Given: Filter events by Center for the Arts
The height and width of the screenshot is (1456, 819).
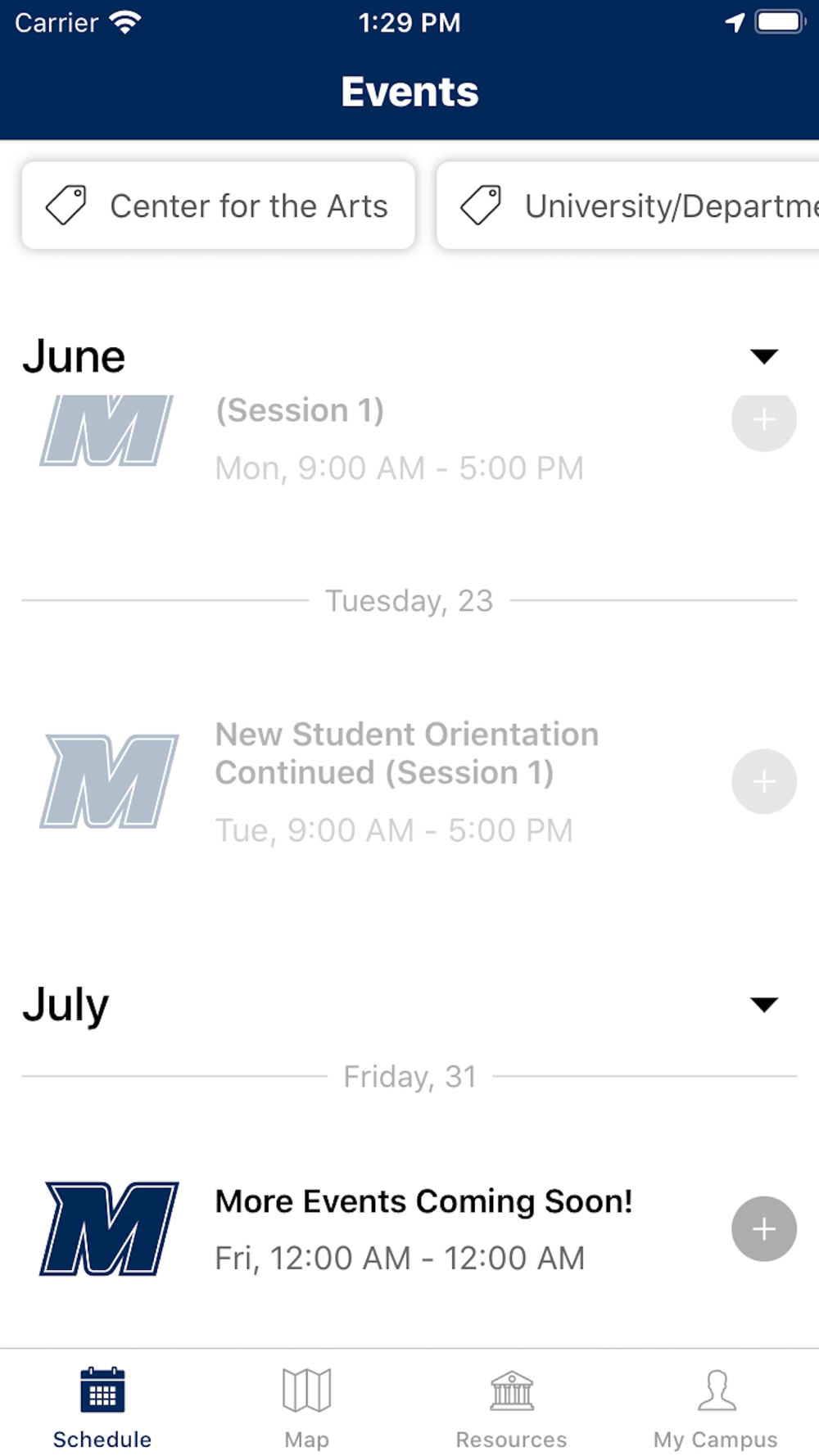Looking at the screenshot, I should (218, 206).
